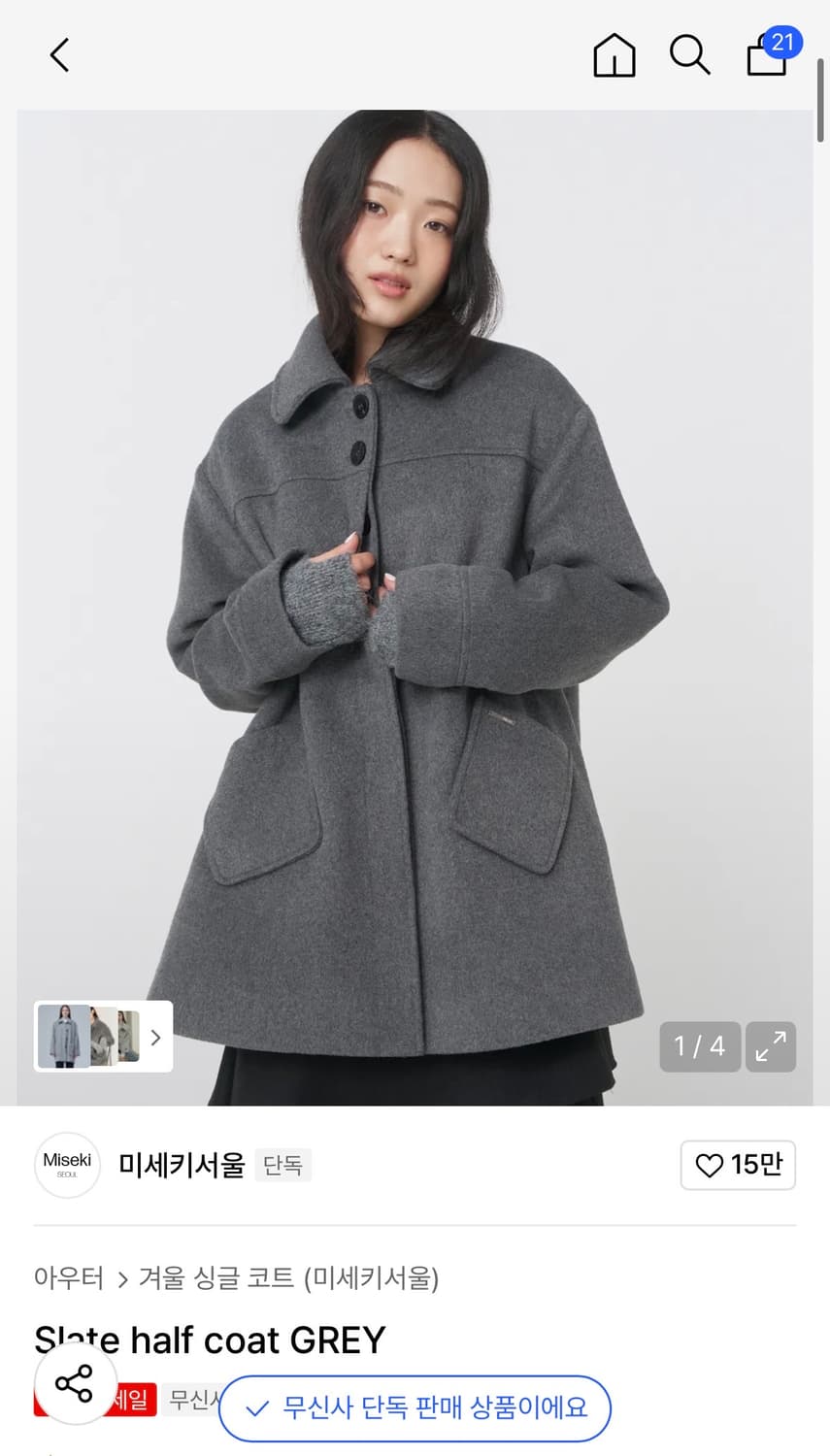Viewport: 830px width, 1456px height.
Task: Select the first coat thumbnail preview
Action: click(x=63, y=1037)
